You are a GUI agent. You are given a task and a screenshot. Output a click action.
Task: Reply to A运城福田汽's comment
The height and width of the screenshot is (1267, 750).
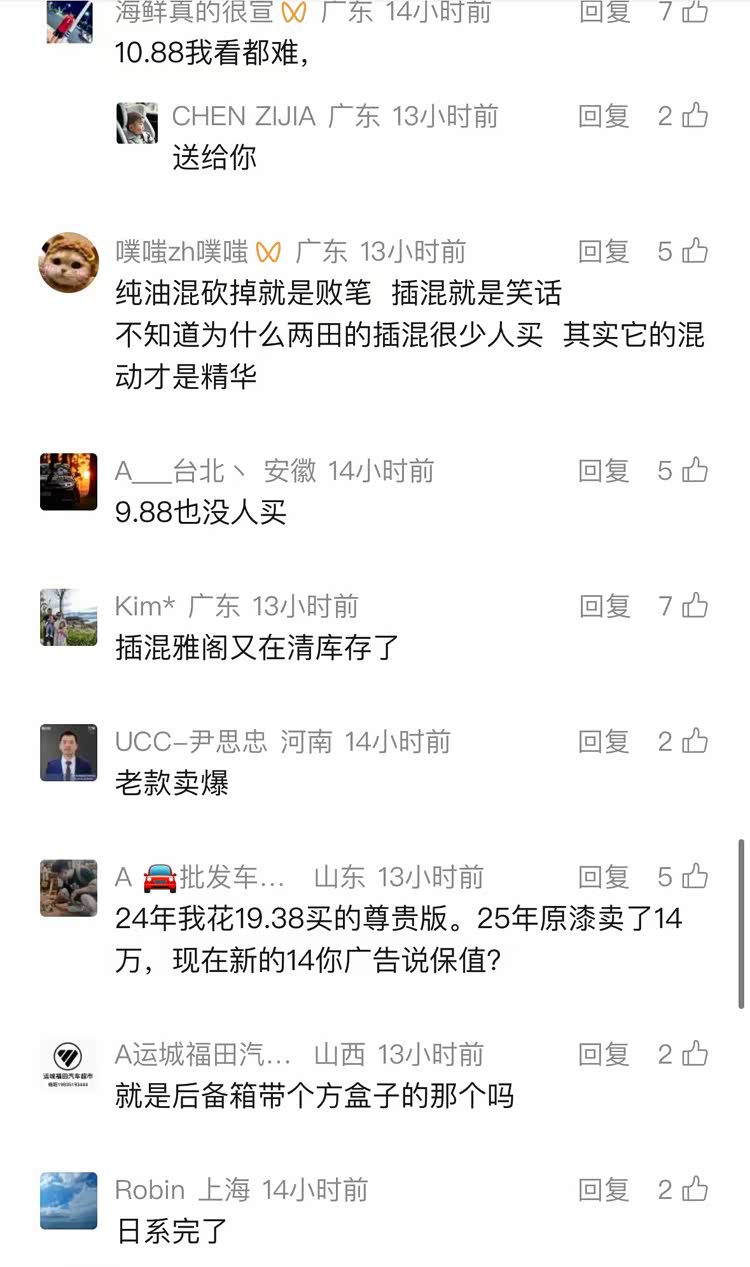point(603,1054)
